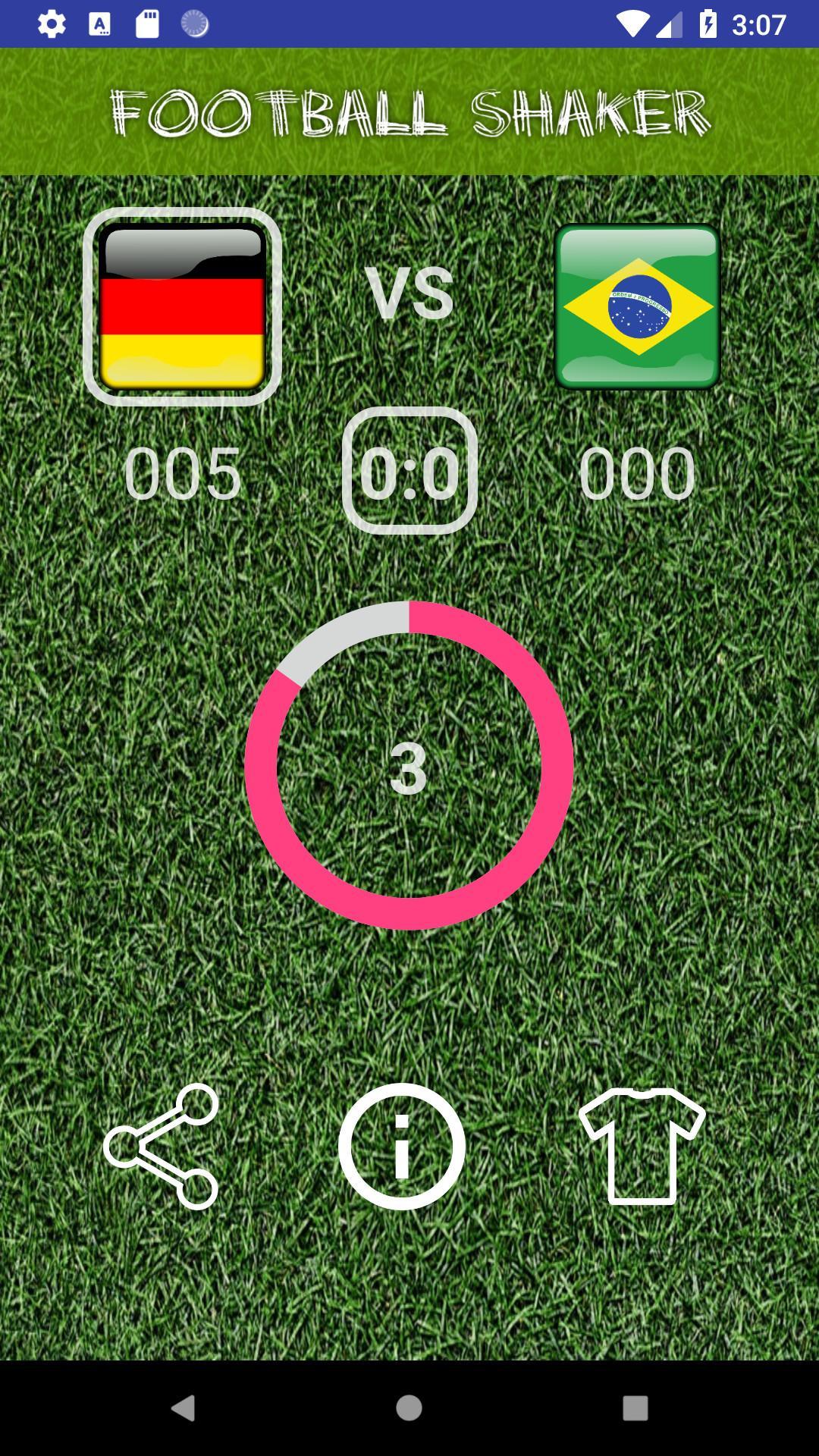Go to the home screen
Image resolution: width=819 pixels, height=1456 pixels.
pos(409,1408)
